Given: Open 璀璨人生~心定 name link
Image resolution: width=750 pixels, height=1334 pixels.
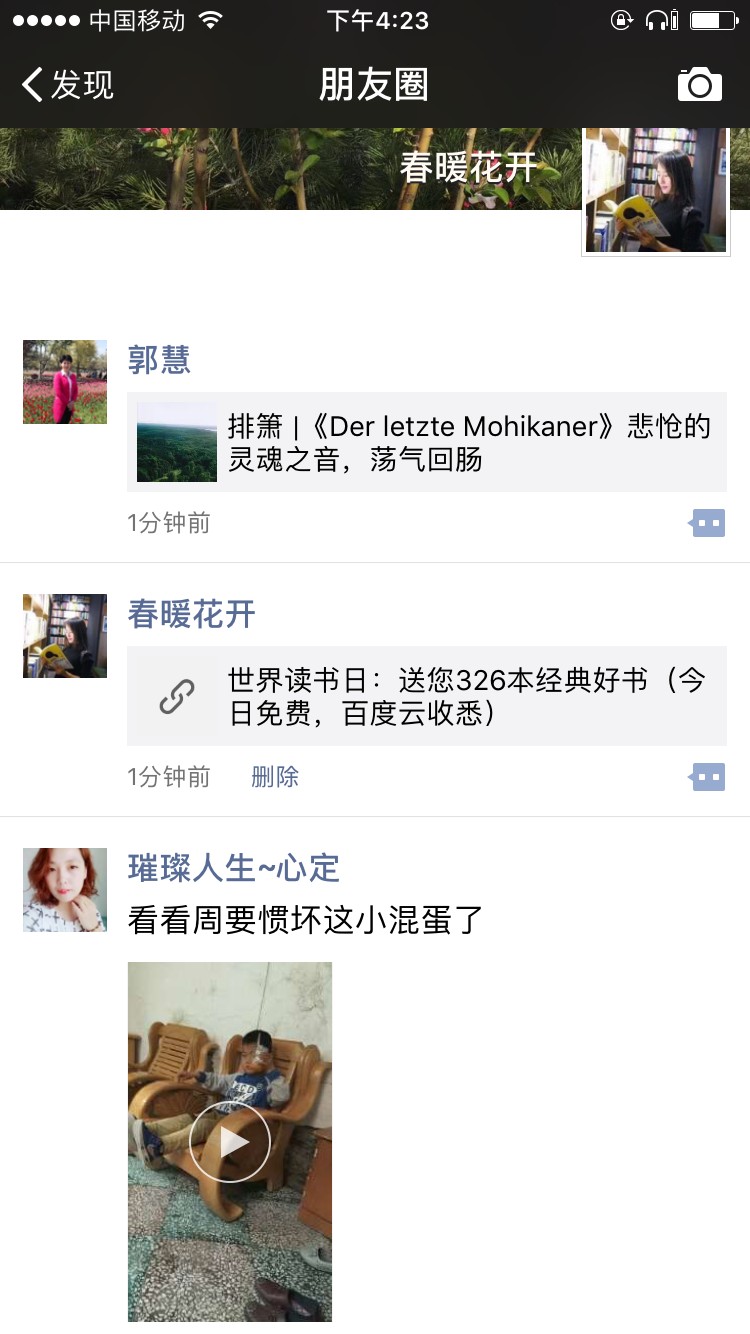Looking at the screenshot, I should pyautogui.click(x=234, y=868).
